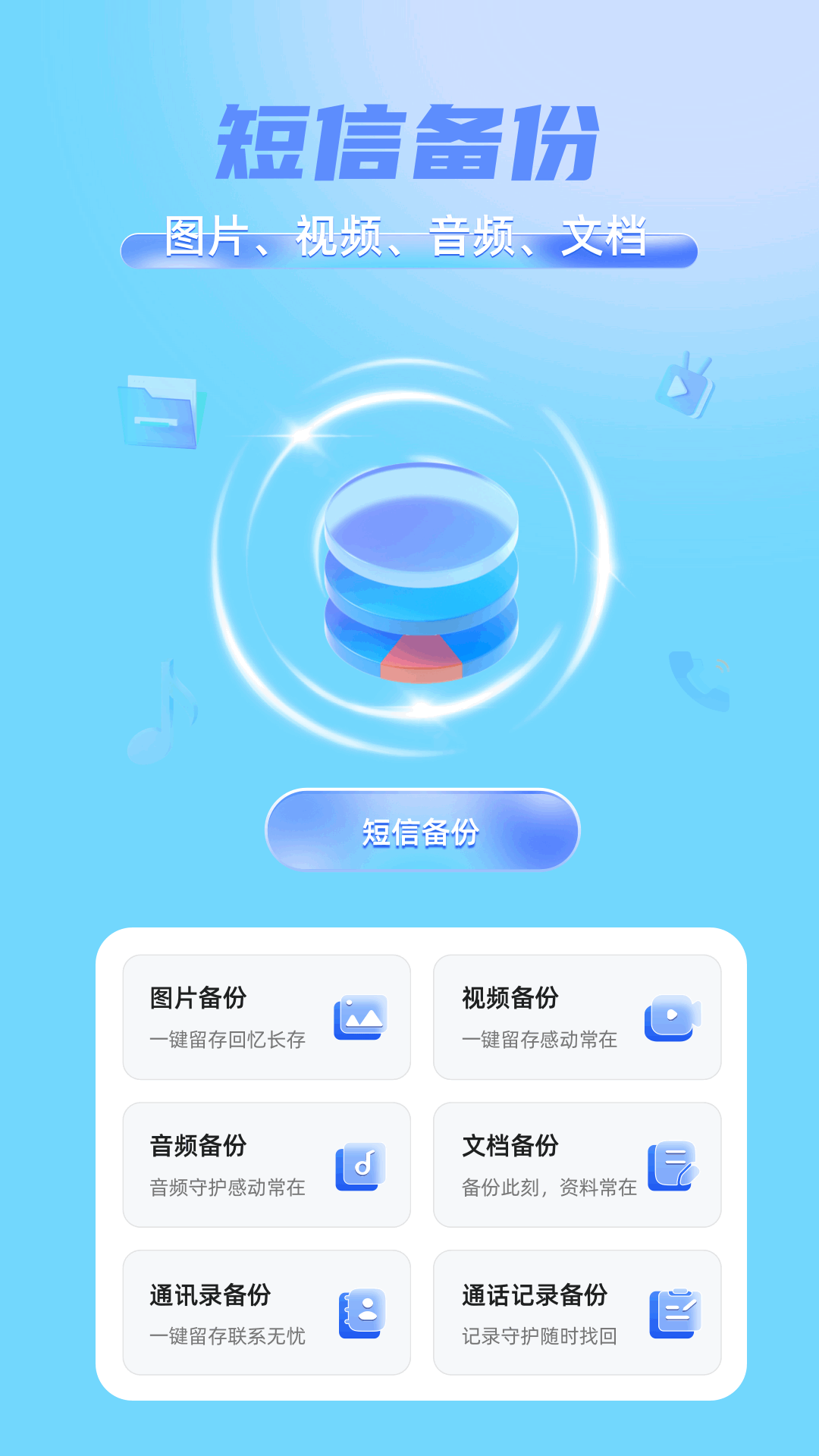Select the 音频备份 music note icon
This screenshot has width=819, height=1456.
tap(360, 1165)
